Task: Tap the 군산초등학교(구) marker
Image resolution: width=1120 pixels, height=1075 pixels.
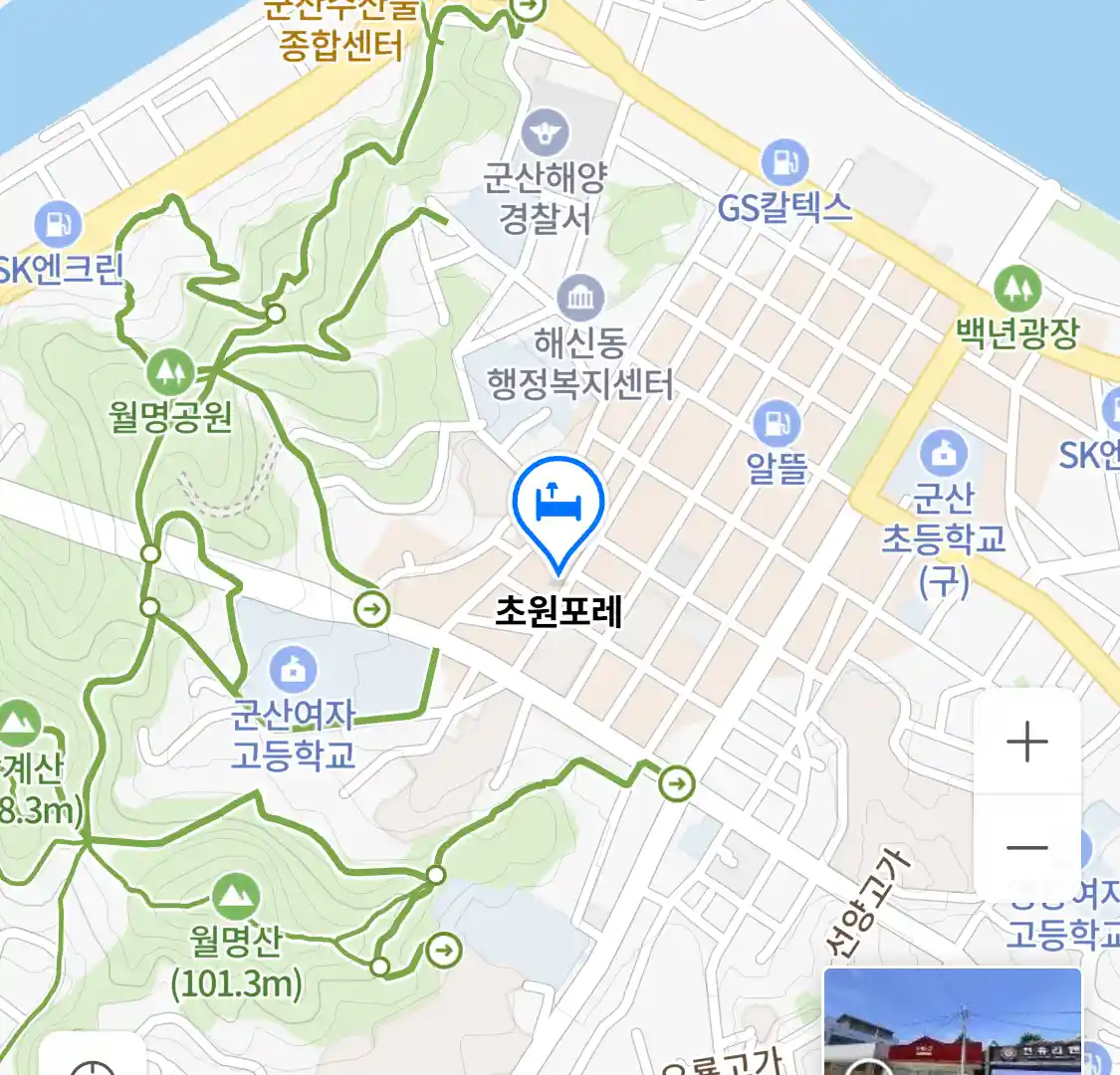Action: click(x=943, y=454)
